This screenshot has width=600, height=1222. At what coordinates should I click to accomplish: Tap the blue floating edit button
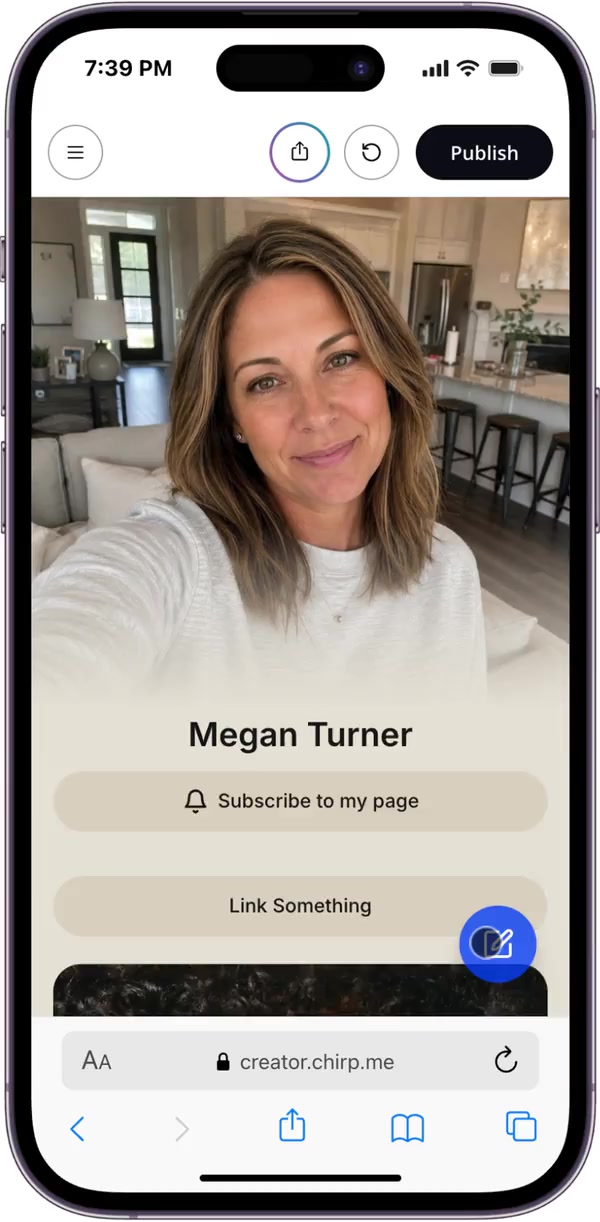click(498, 943)
